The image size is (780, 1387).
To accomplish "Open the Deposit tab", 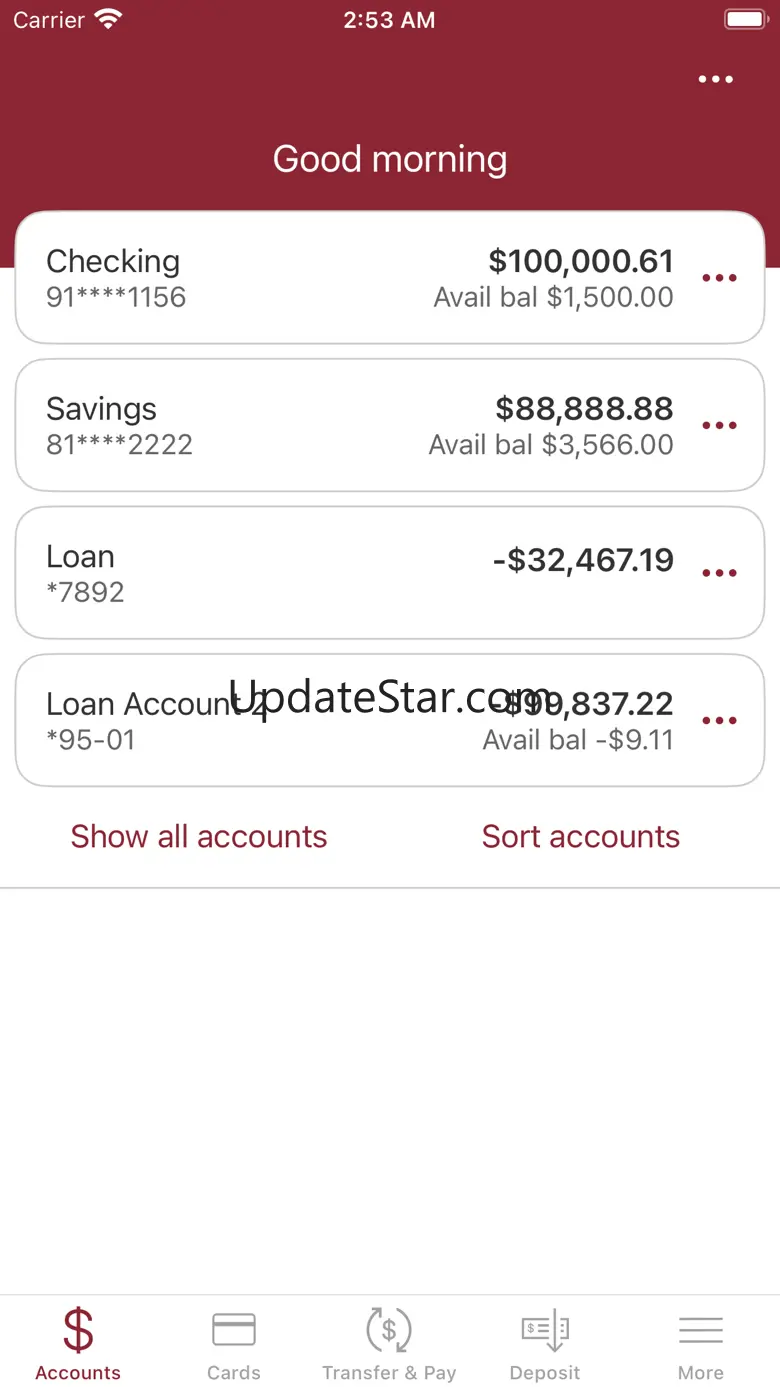I will 545,1345.
